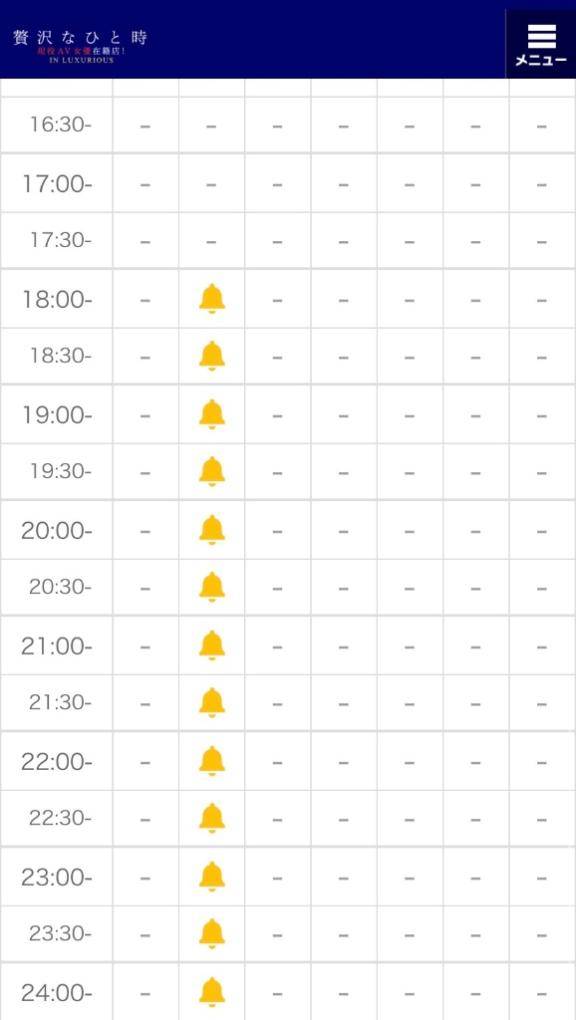Tap the site logo in header

tap(80, 46)
